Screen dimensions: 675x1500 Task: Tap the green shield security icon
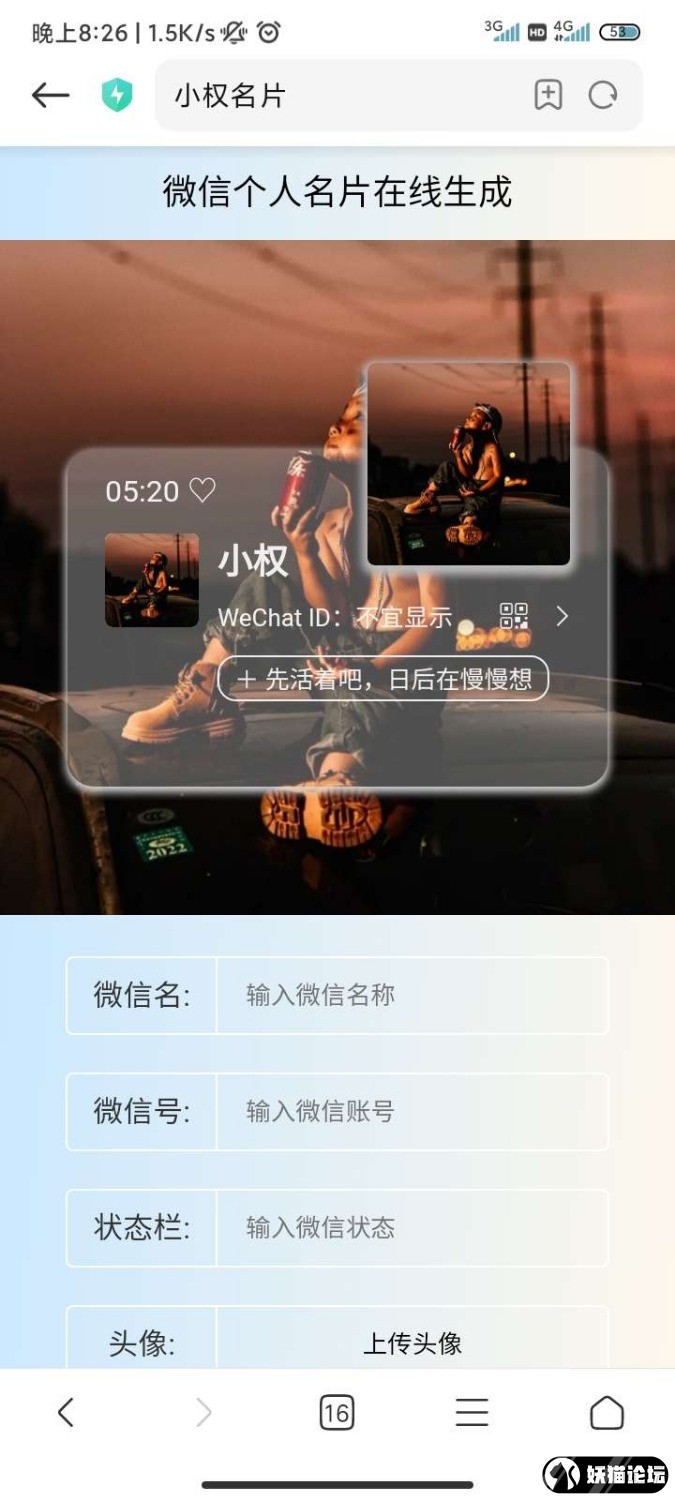click(117, 95)
